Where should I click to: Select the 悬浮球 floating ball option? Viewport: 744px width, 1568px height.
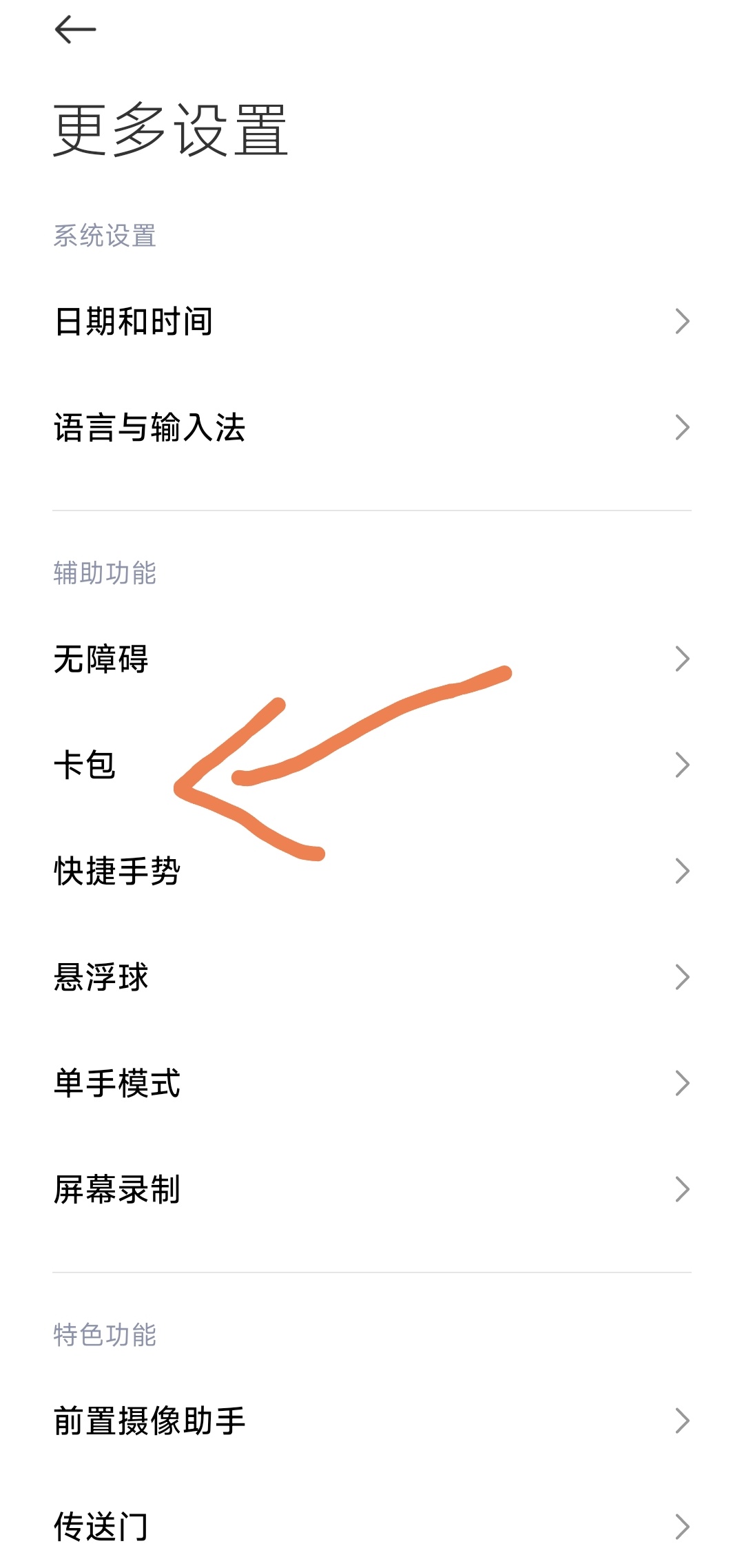[x=101, y=978]
